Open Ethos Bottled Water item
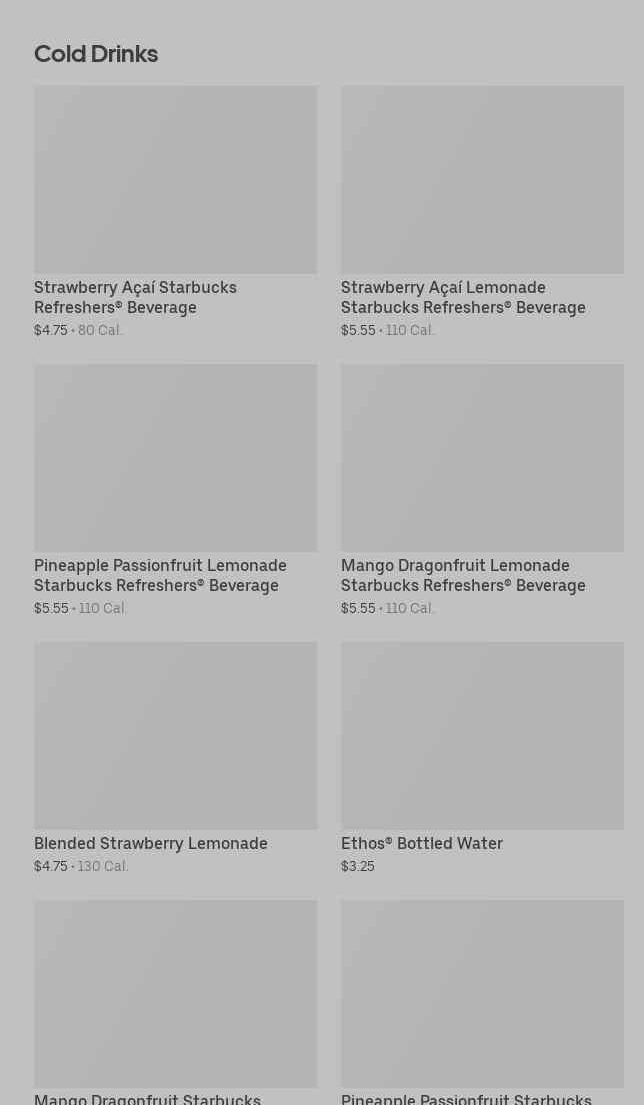Screen dimensions: 644x1105 (482, 758)
